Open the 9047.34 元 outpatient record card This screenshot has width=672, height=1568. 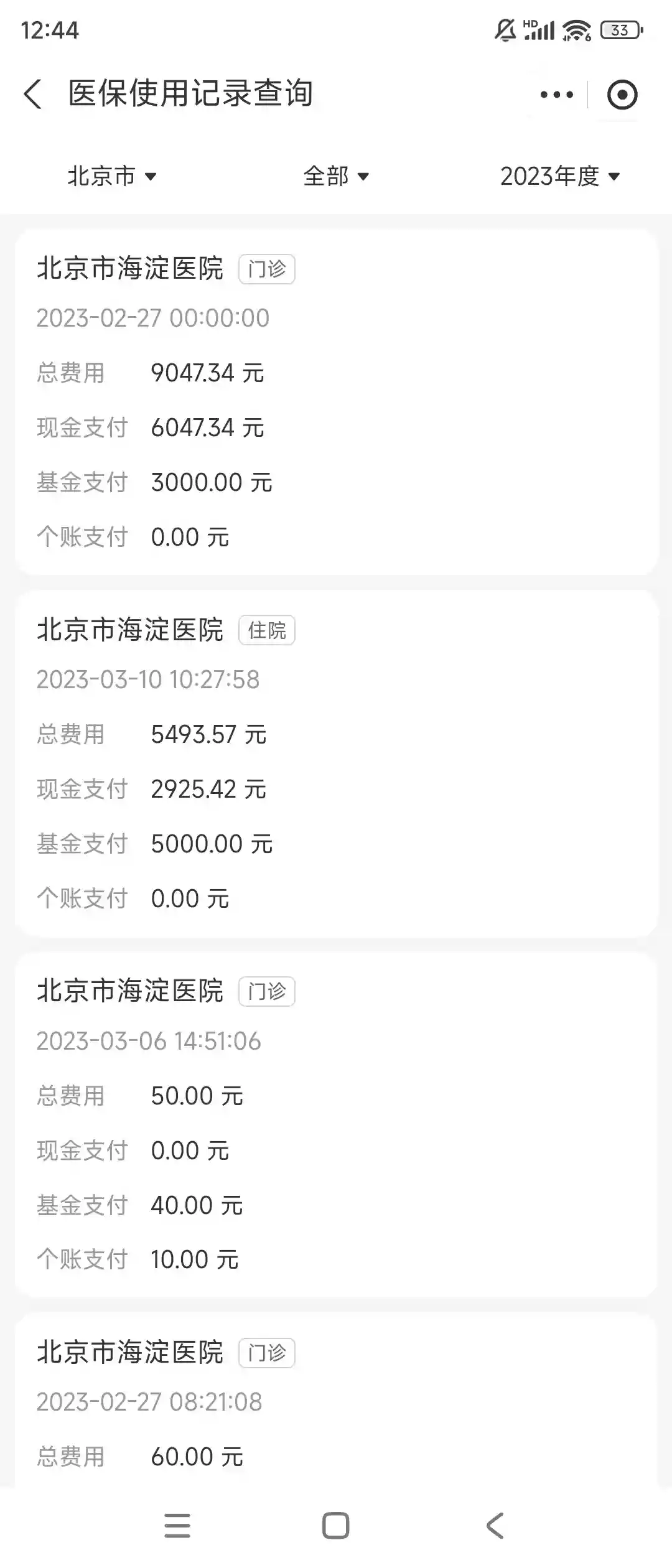(x=336, y=402)
